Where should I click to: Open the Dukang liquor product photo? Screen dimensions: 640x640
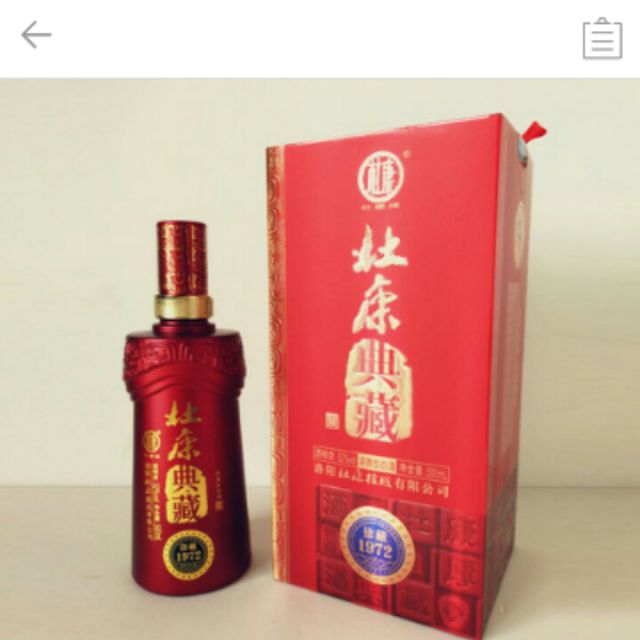320,360
